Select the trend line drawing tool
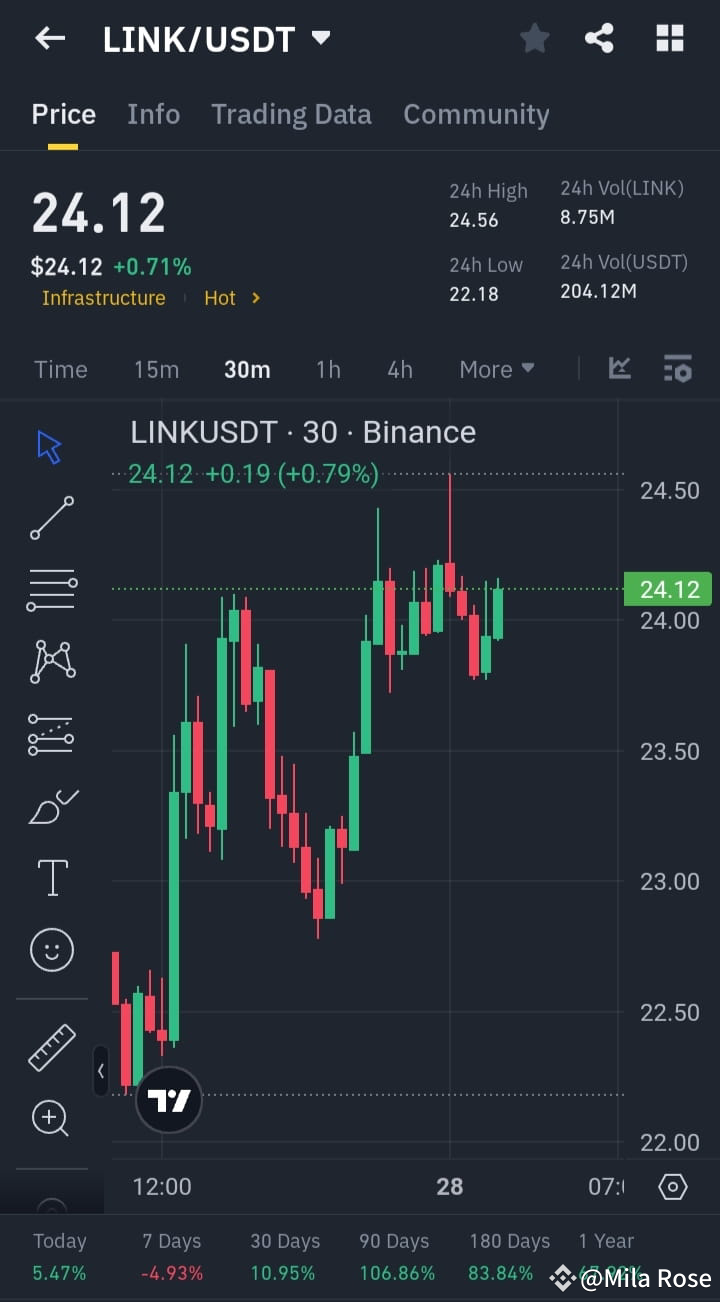Viewport: 720px width, 1302px height. point(51,518)
